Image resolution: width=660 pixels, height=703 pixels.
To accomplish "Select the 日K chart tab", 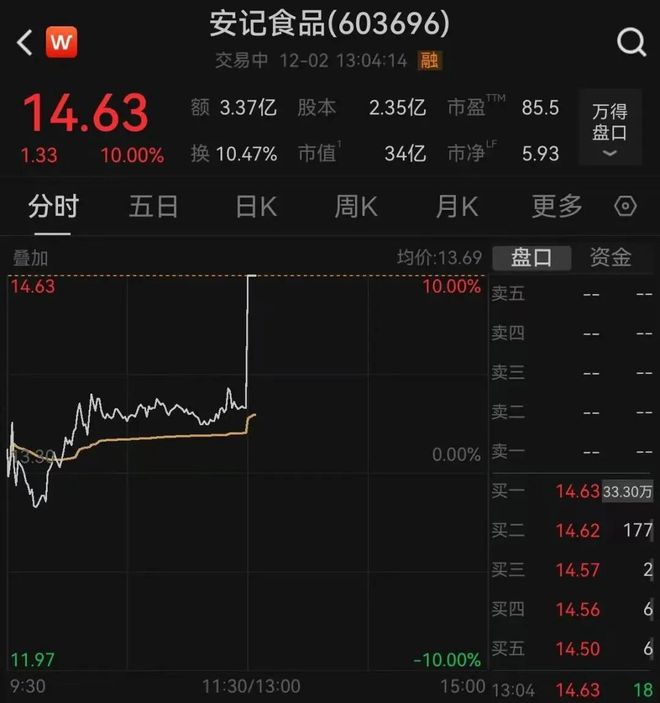I will tap(256, 207).
